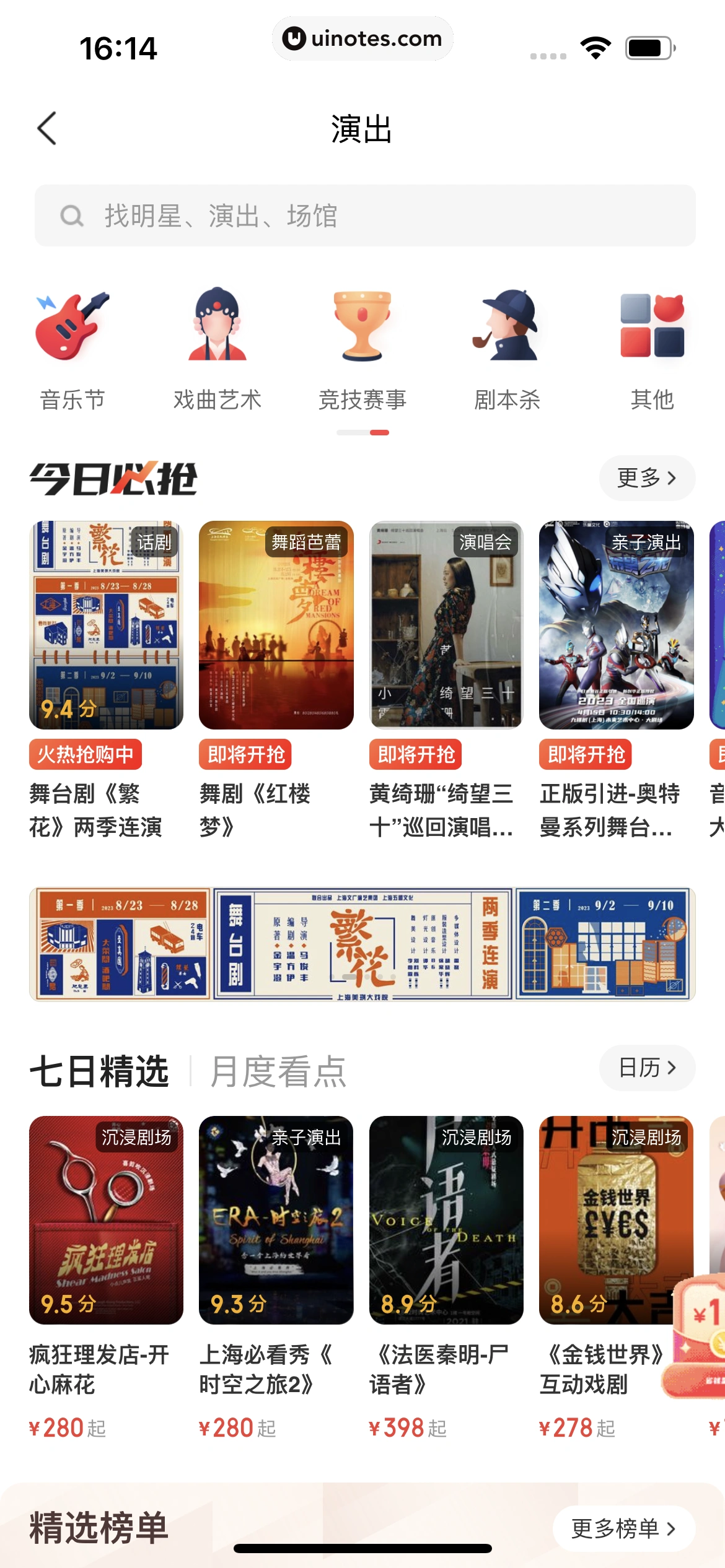Select the 竞技赛事 category
The image size is (725, 1568).
click(x=362, y=351)
